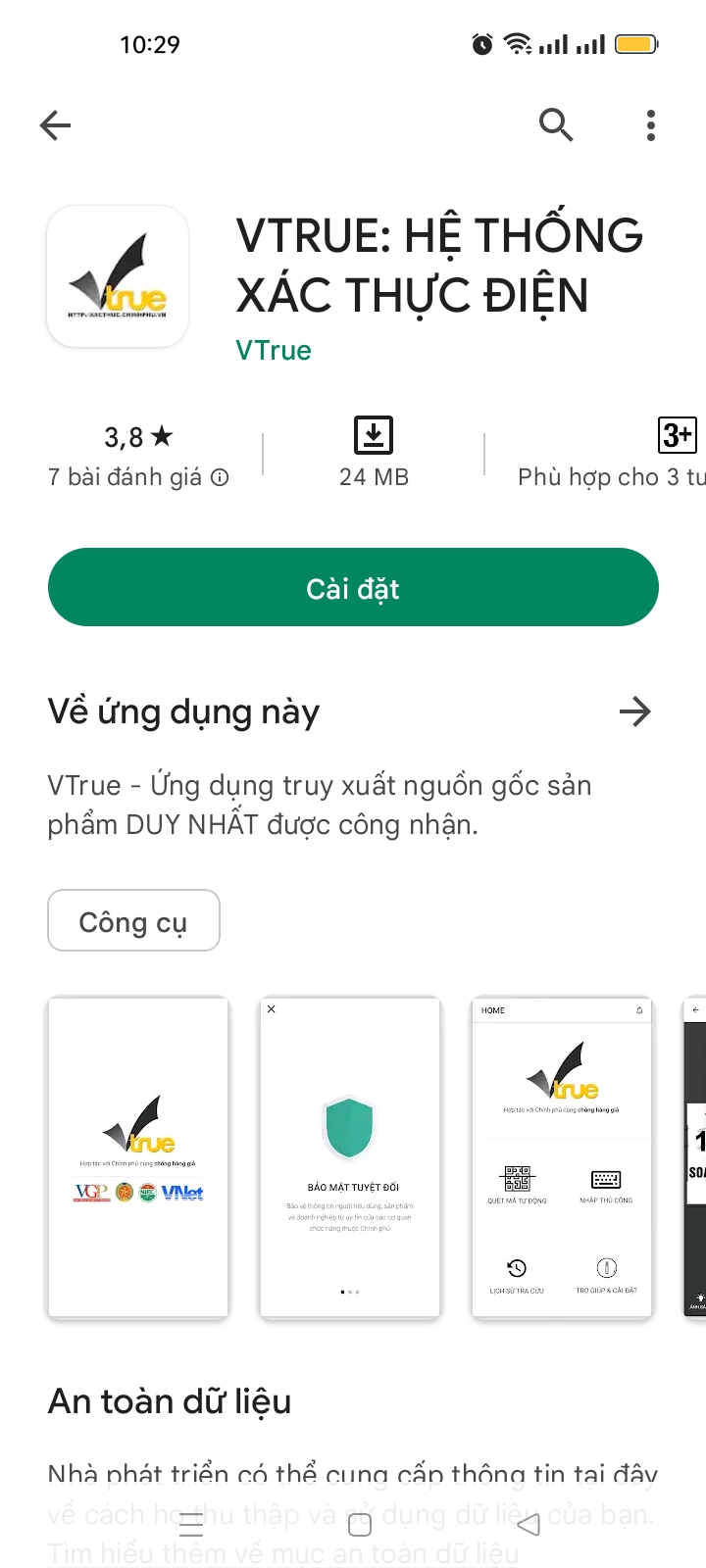
Task: Show info icon beside 7 bài đánh giá
Action: tap(221, 478)
